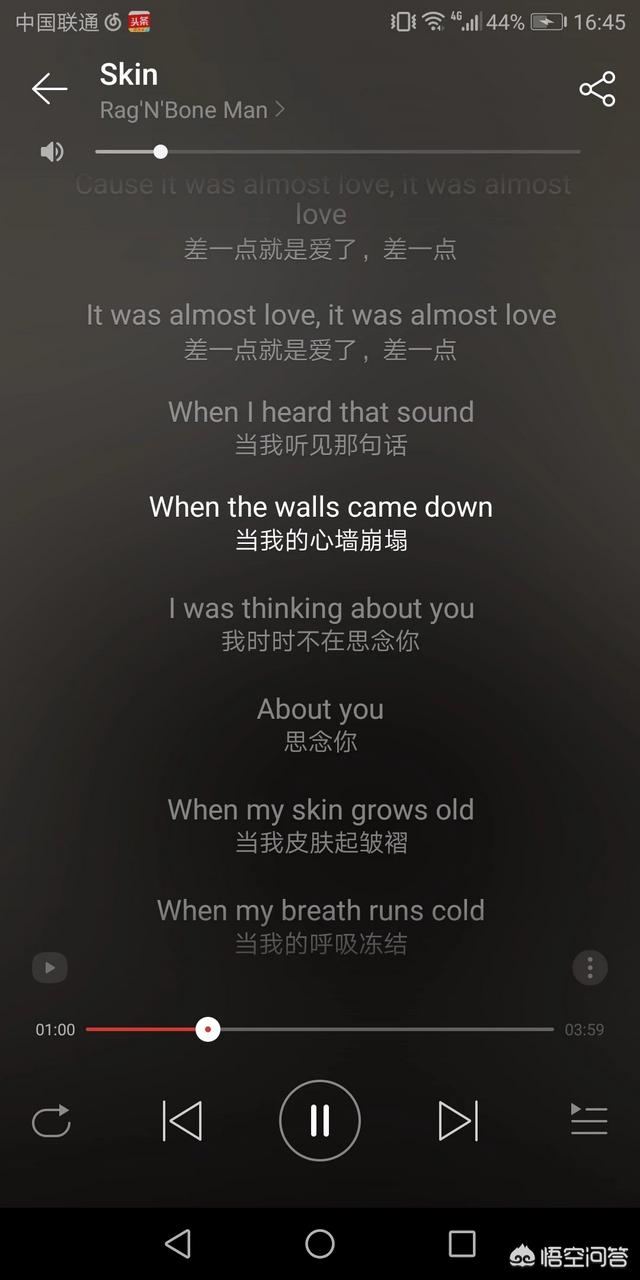
Task: Skip to the next track
Action: (458, 1120)
